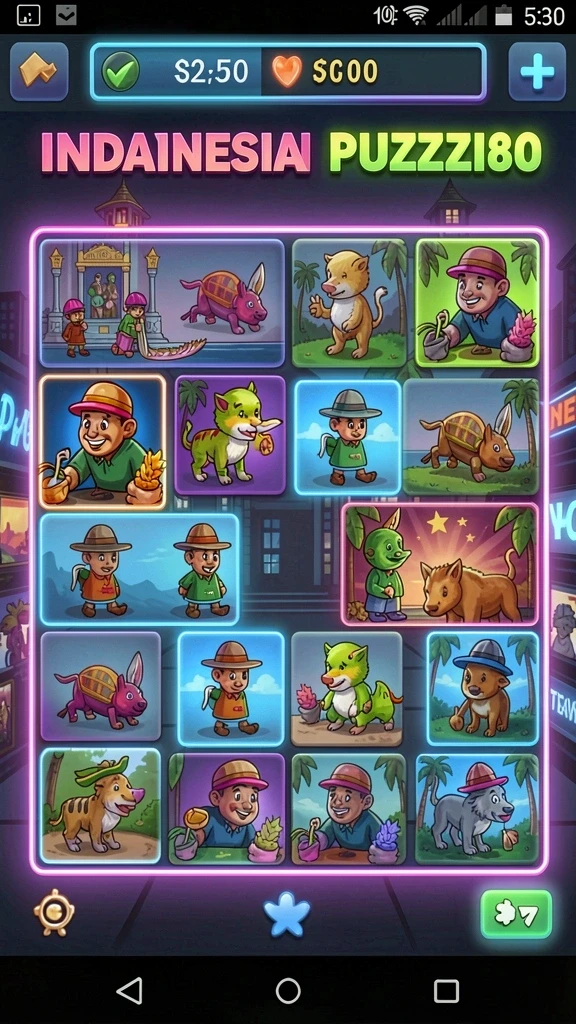Tap the puzzle piece icon in top-left corner
This screenshot has width=576, height=1024.
pyautogui.click(x=39, y=72)
